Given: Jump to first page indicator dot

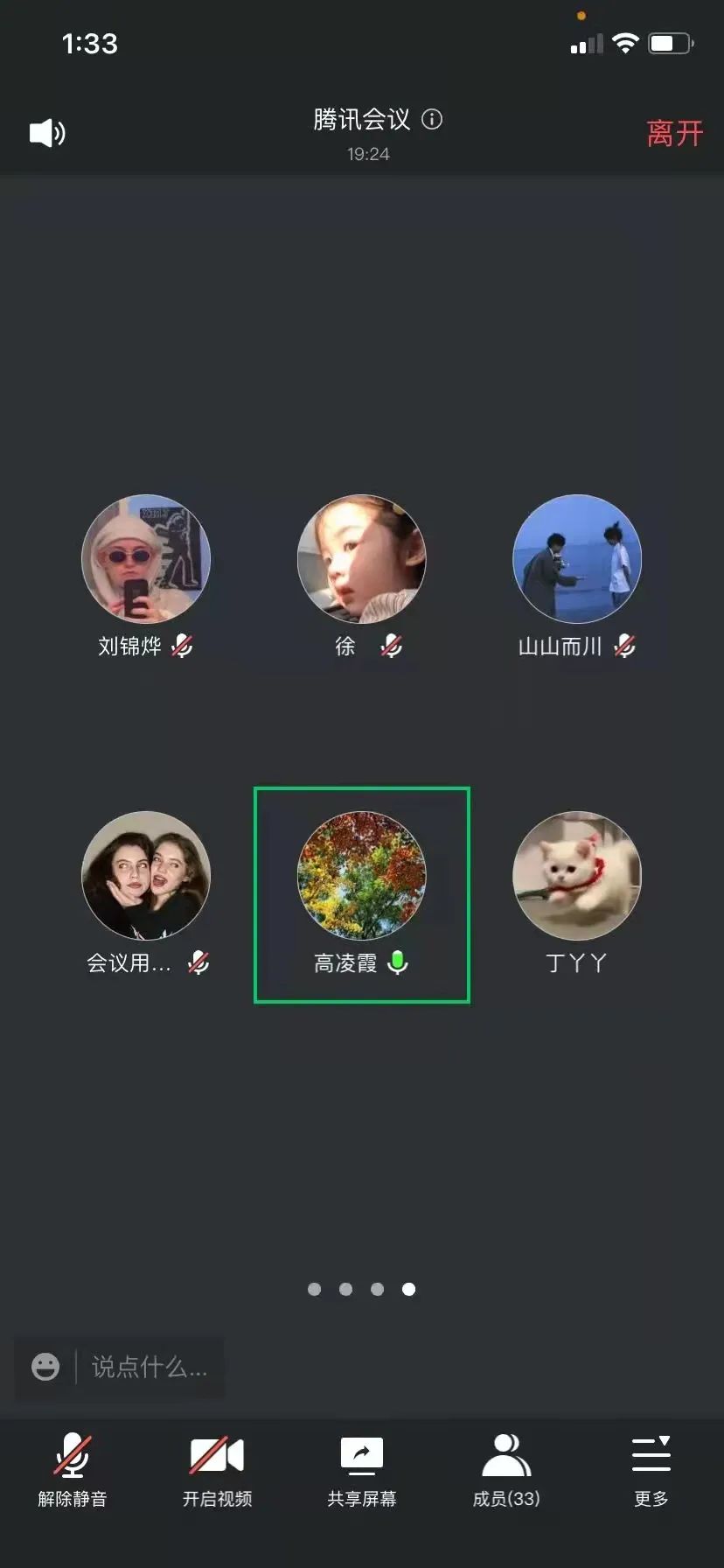Looking at the screenshot, I should [315, 1289].
